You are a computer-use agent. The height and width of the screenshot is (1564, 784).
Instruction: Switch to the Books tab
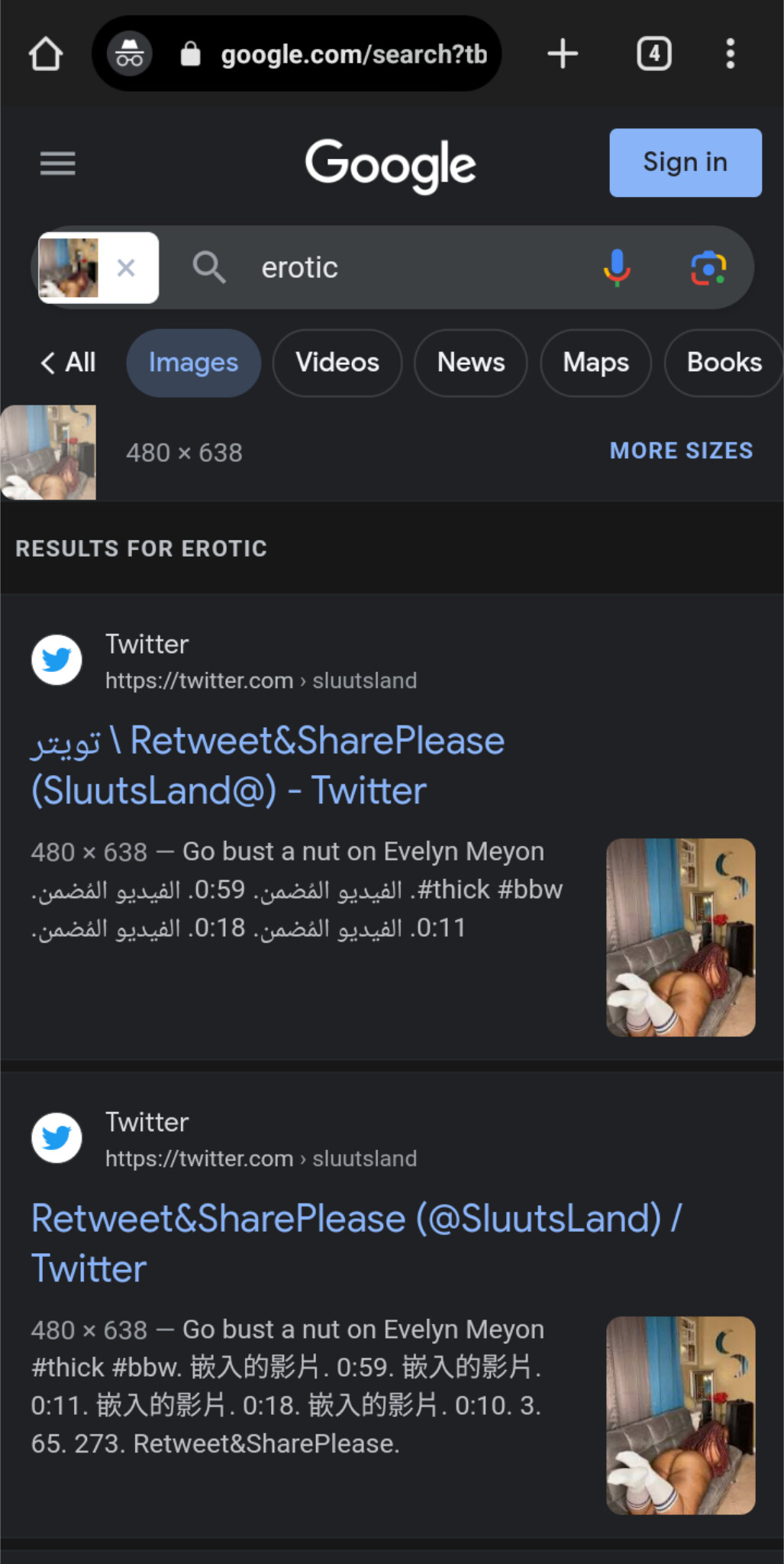pyautogui.click(x=724, y=363)
